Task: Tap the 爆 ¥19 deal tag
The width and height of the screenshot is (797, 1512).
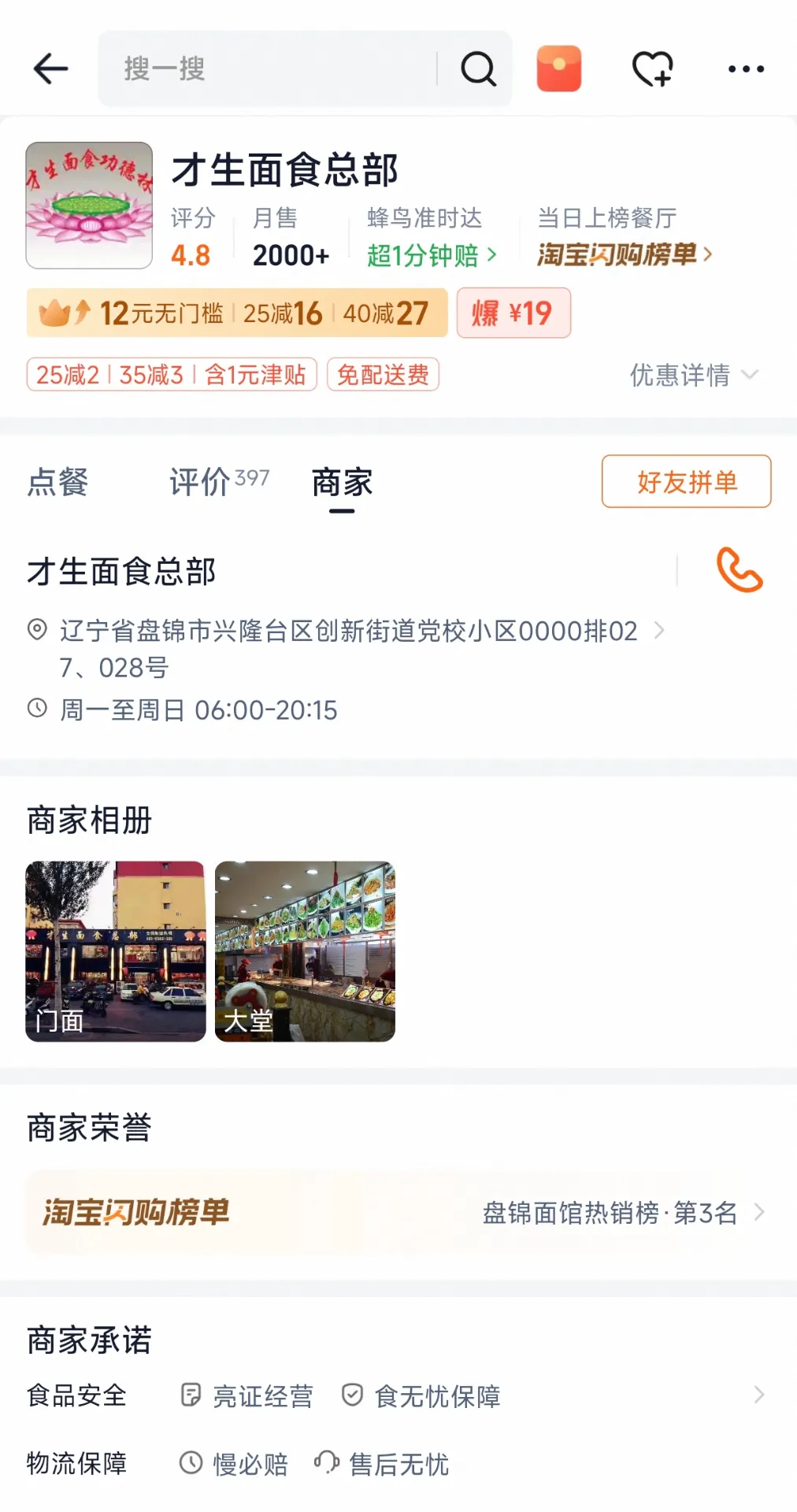Action: [513, 313]
